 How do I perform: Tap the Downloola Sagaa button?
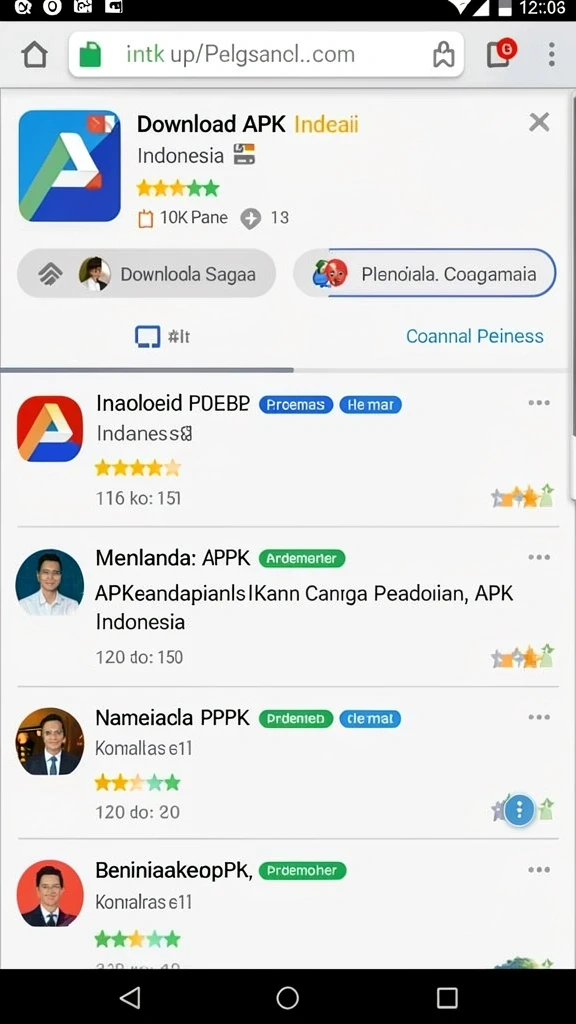(x=146, y=274)
